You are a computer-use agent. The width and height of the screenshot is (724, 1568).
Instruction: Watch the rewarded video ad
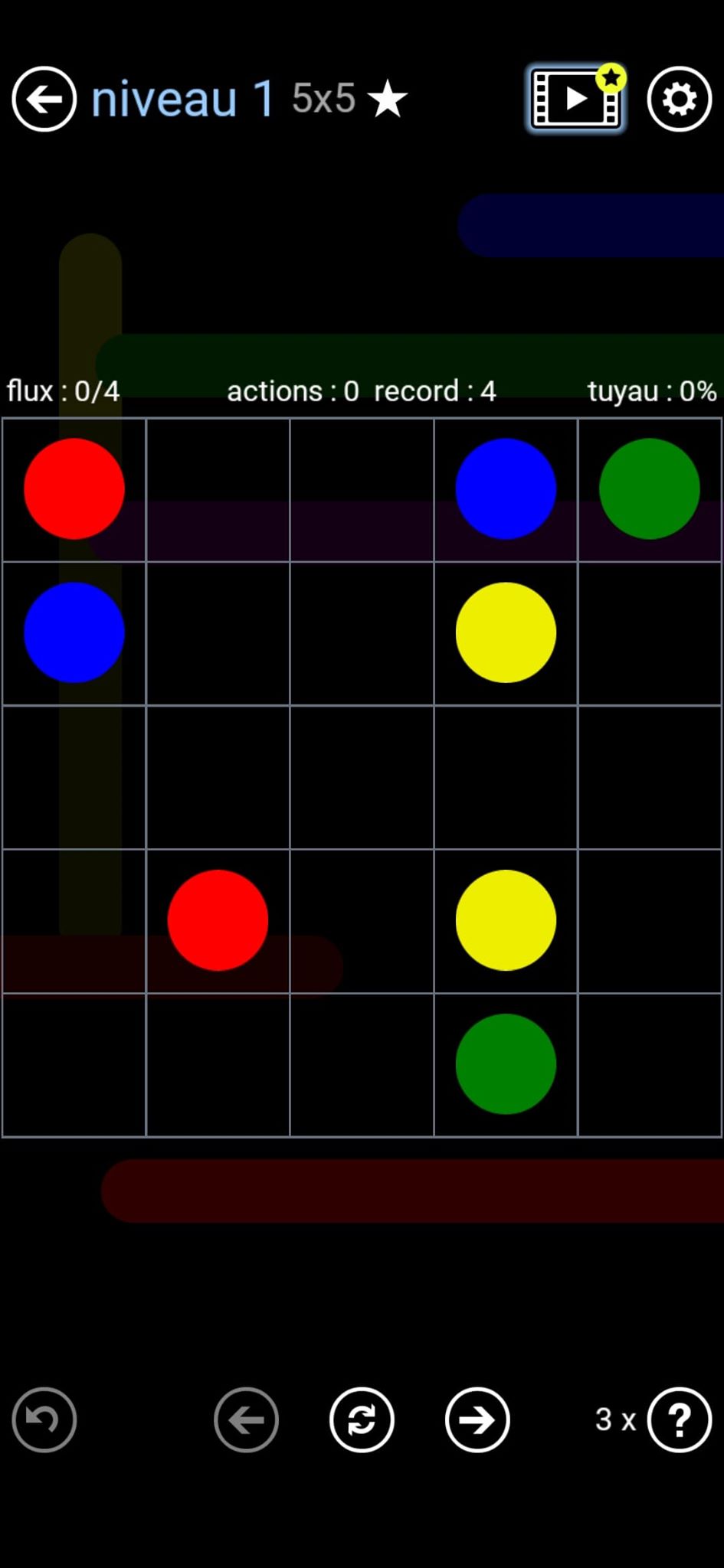(x=576, y=100)
